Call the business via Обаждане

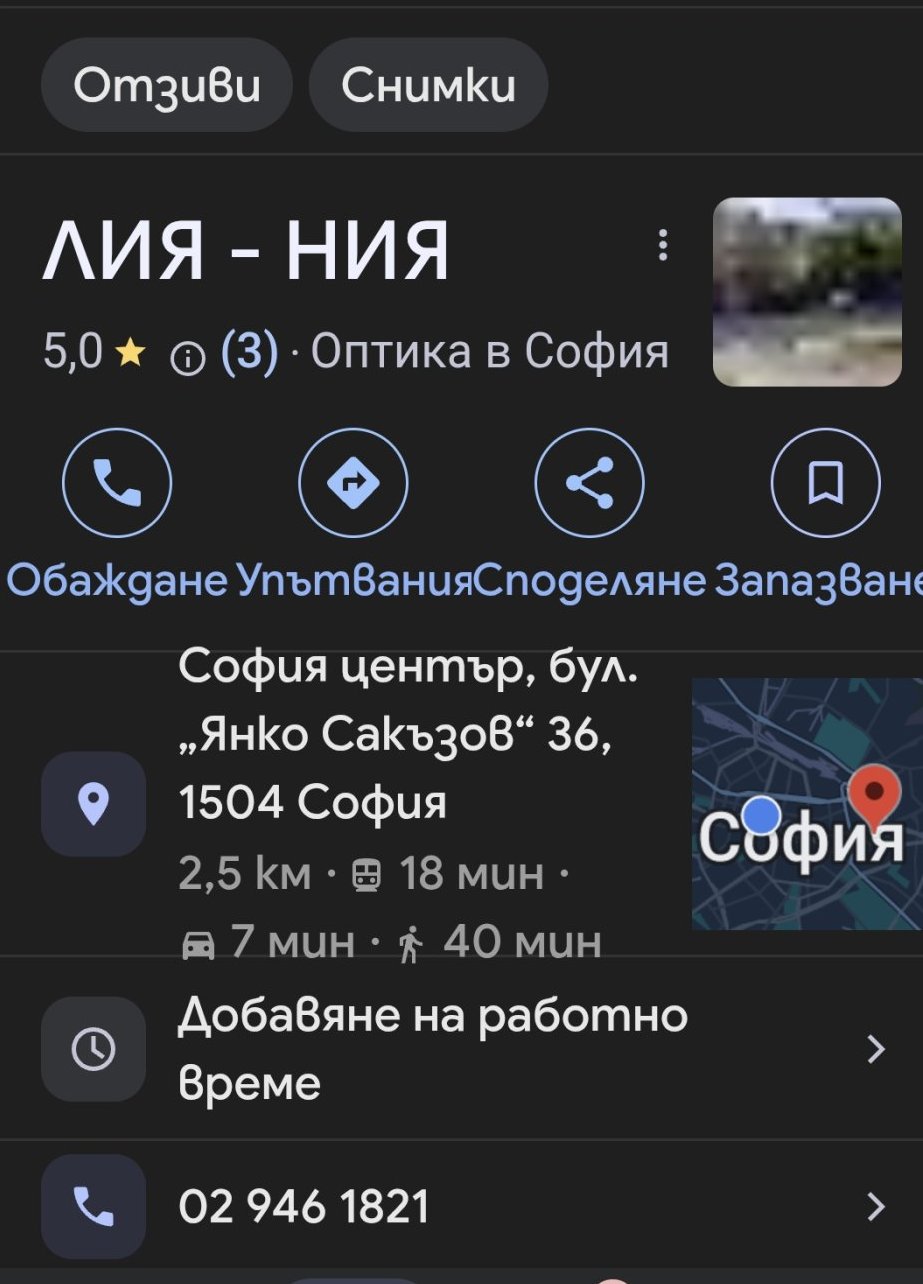tap(117, 484)
